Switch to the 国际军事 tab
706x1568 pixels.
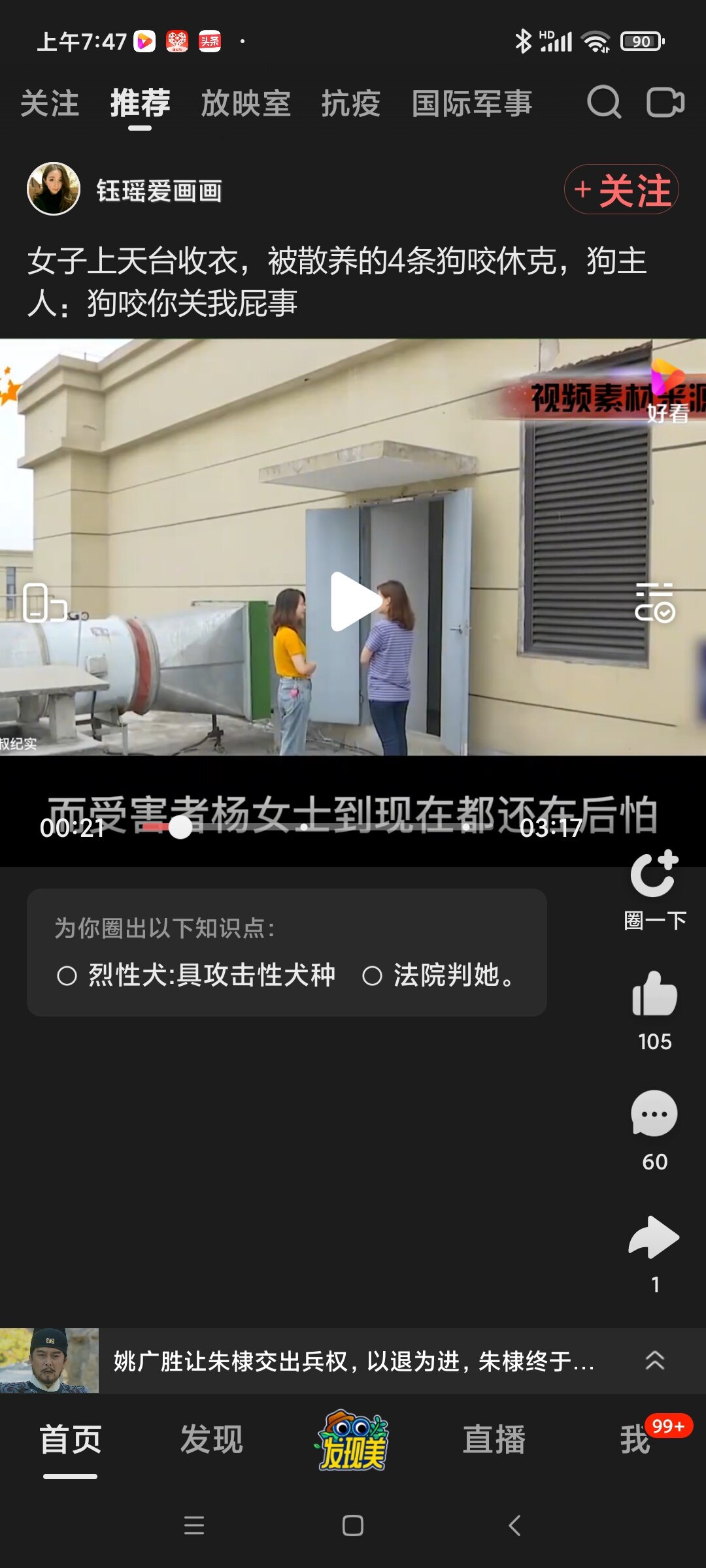pos(472,104)
